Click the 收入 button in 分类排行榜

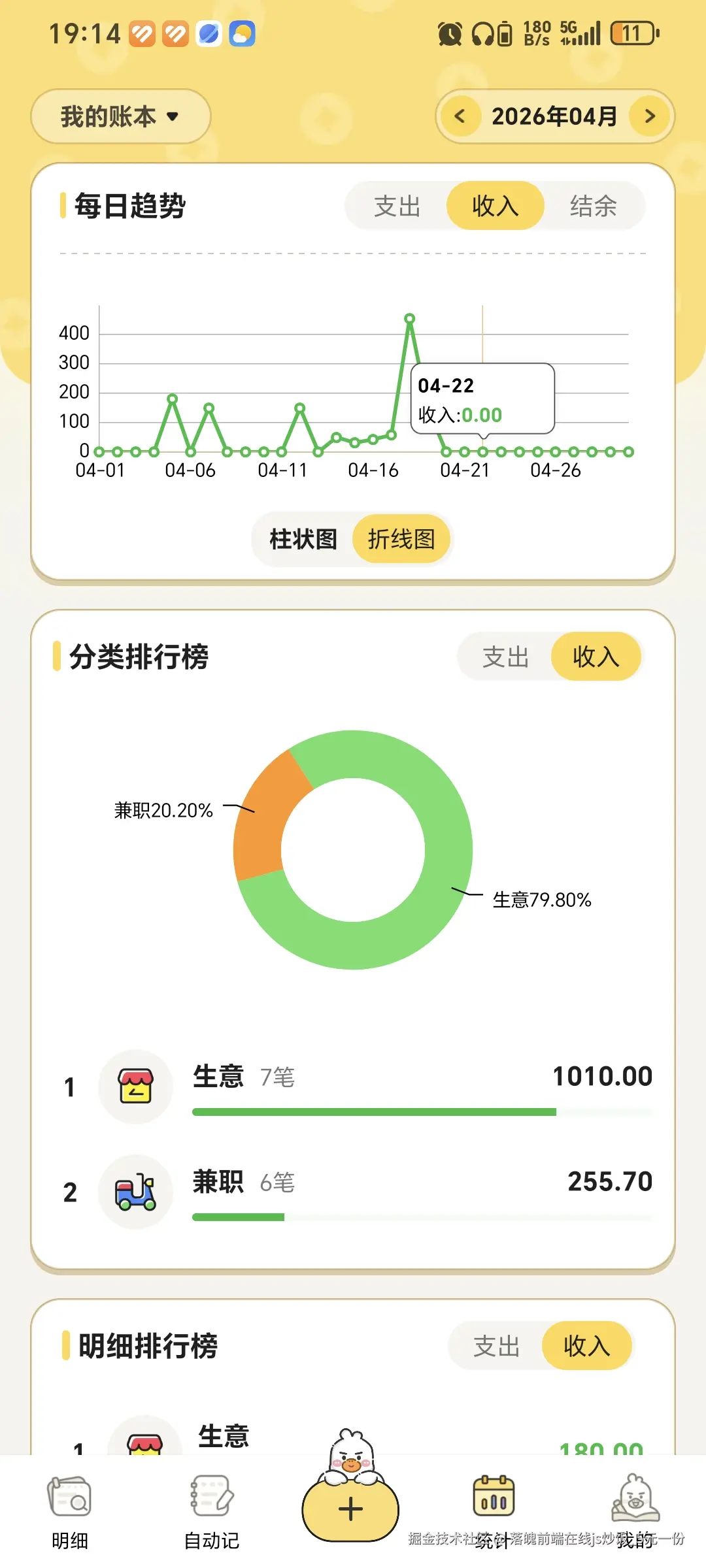coord(596,657)
